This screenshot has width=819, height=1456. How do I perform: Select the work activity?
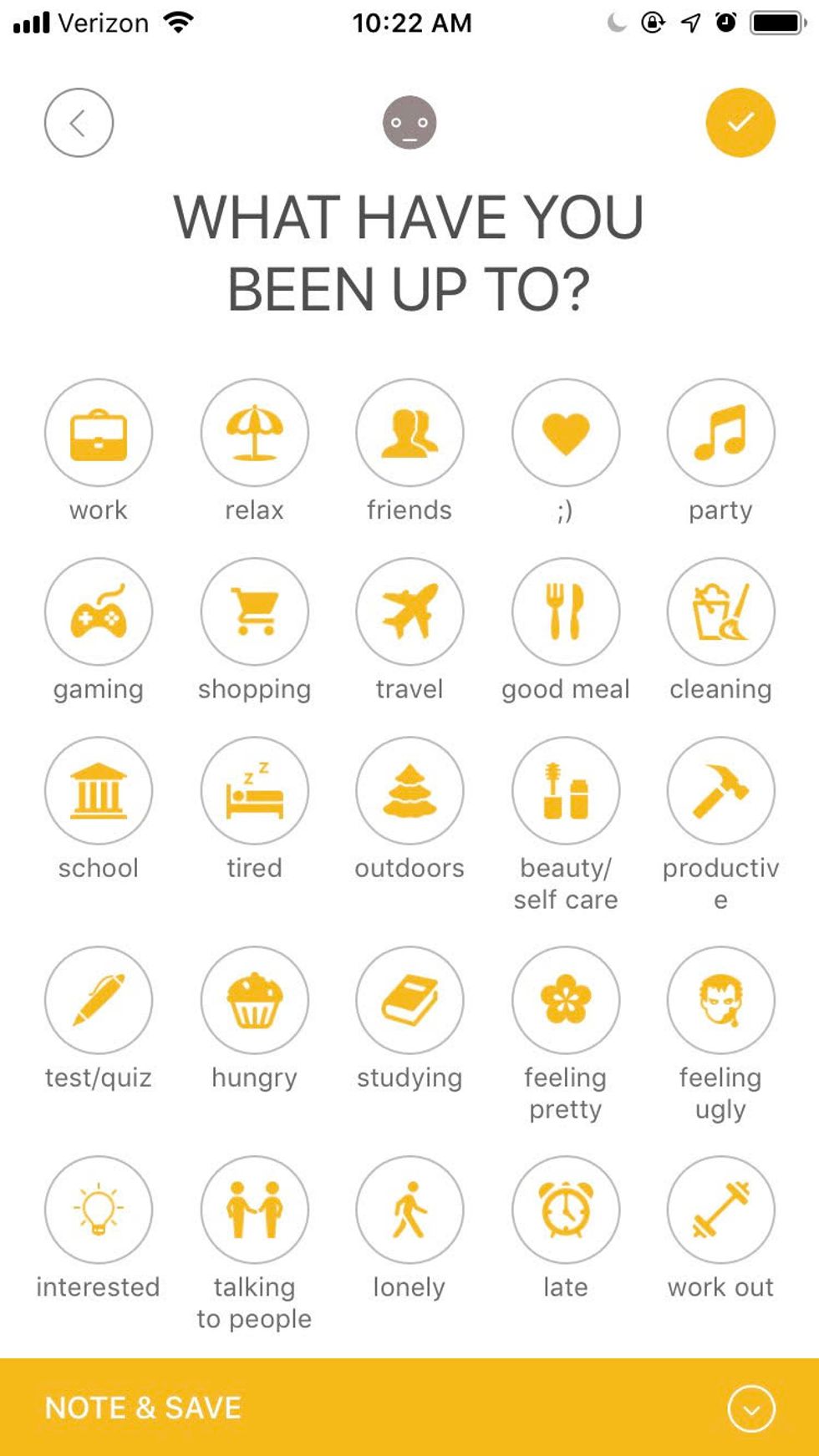pos(99,433)
